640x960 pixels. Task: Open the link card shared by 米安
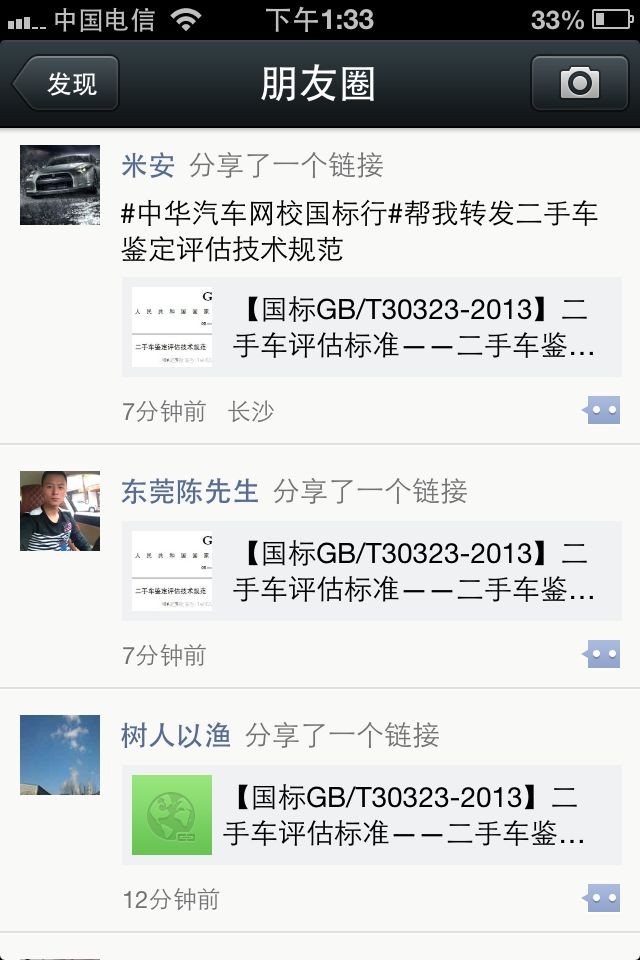371,327
